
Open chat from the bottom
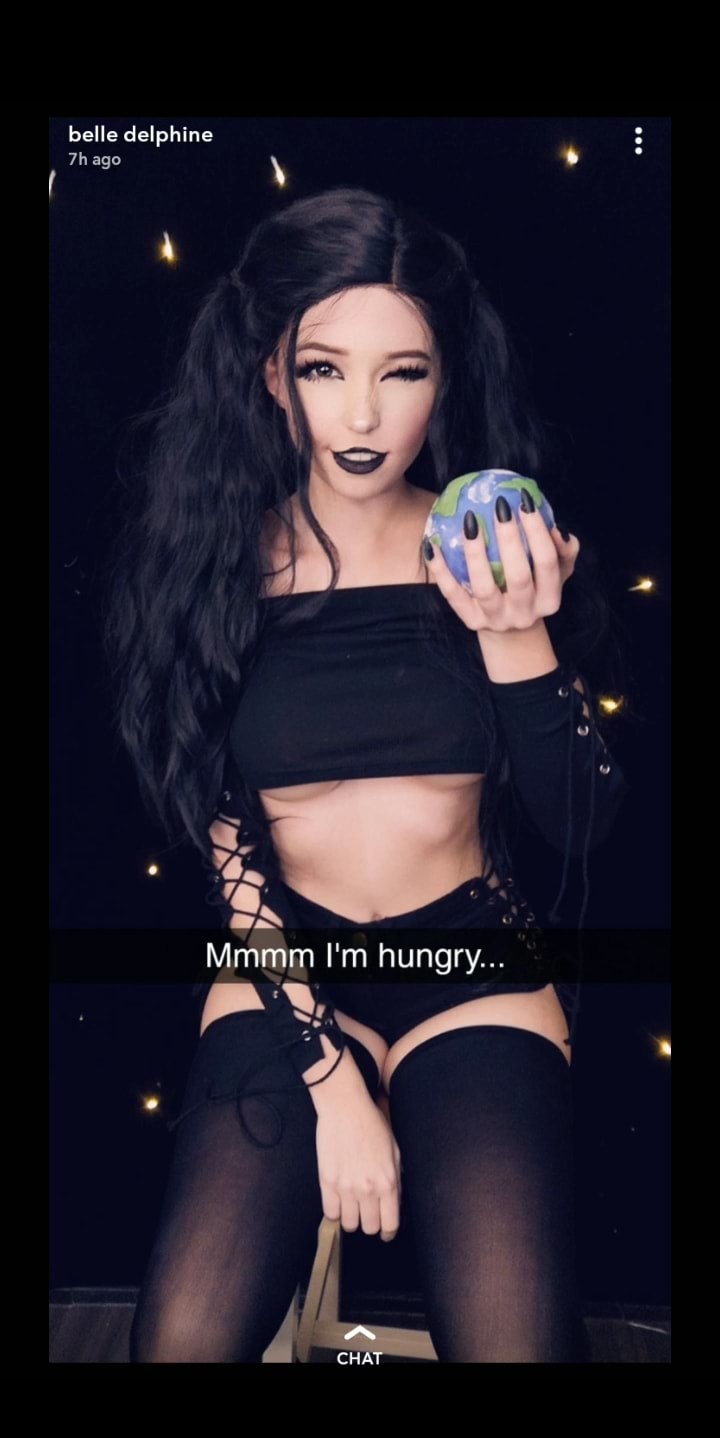tap(359, 1346)
